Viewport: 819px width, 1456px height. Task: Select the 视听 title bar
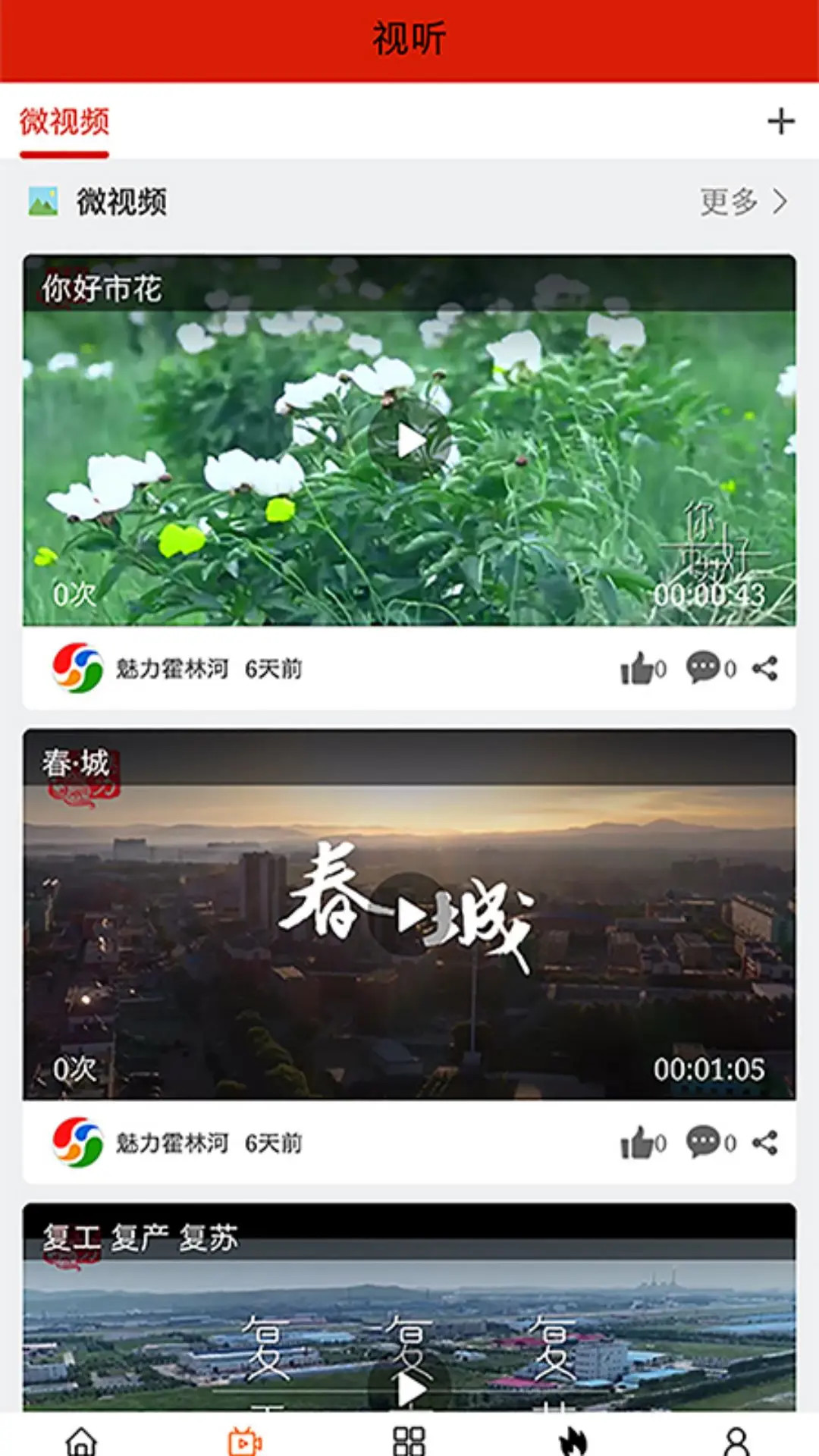pos(409,38)
